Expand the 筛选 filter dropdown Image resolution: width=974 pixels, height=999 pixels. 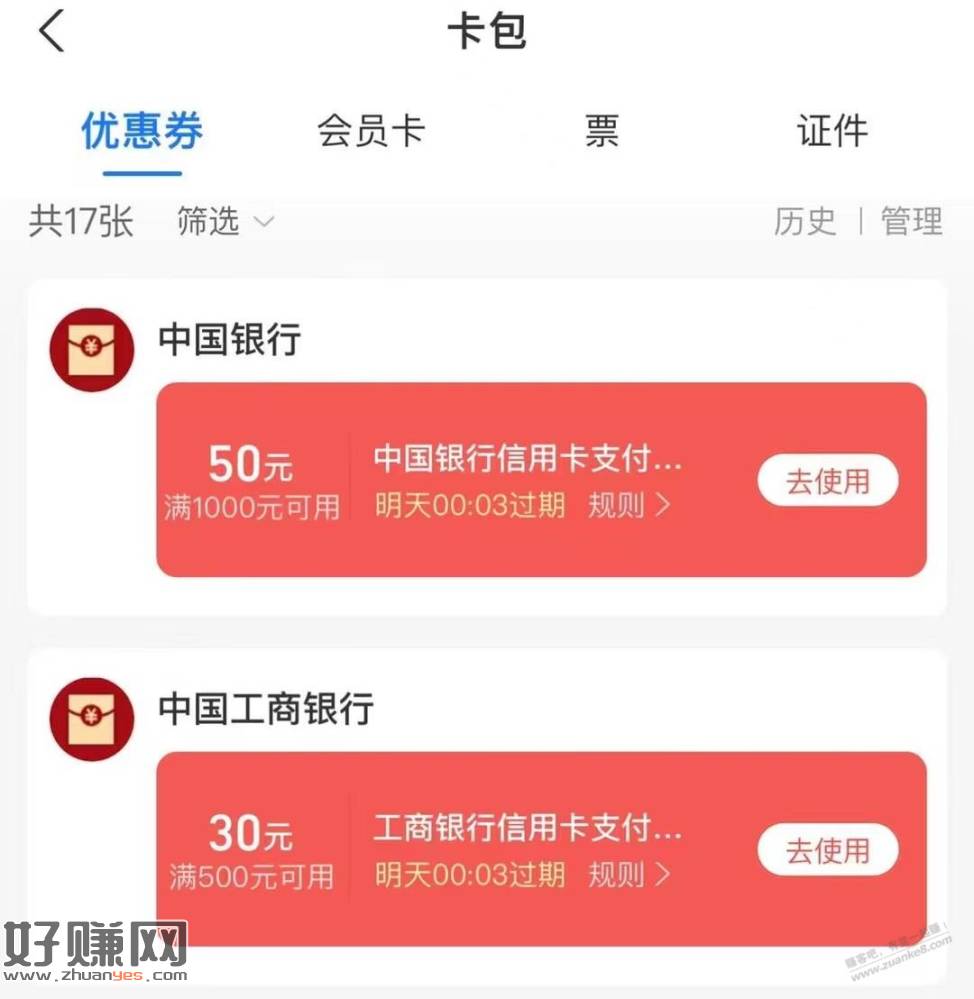pos(224,221)
